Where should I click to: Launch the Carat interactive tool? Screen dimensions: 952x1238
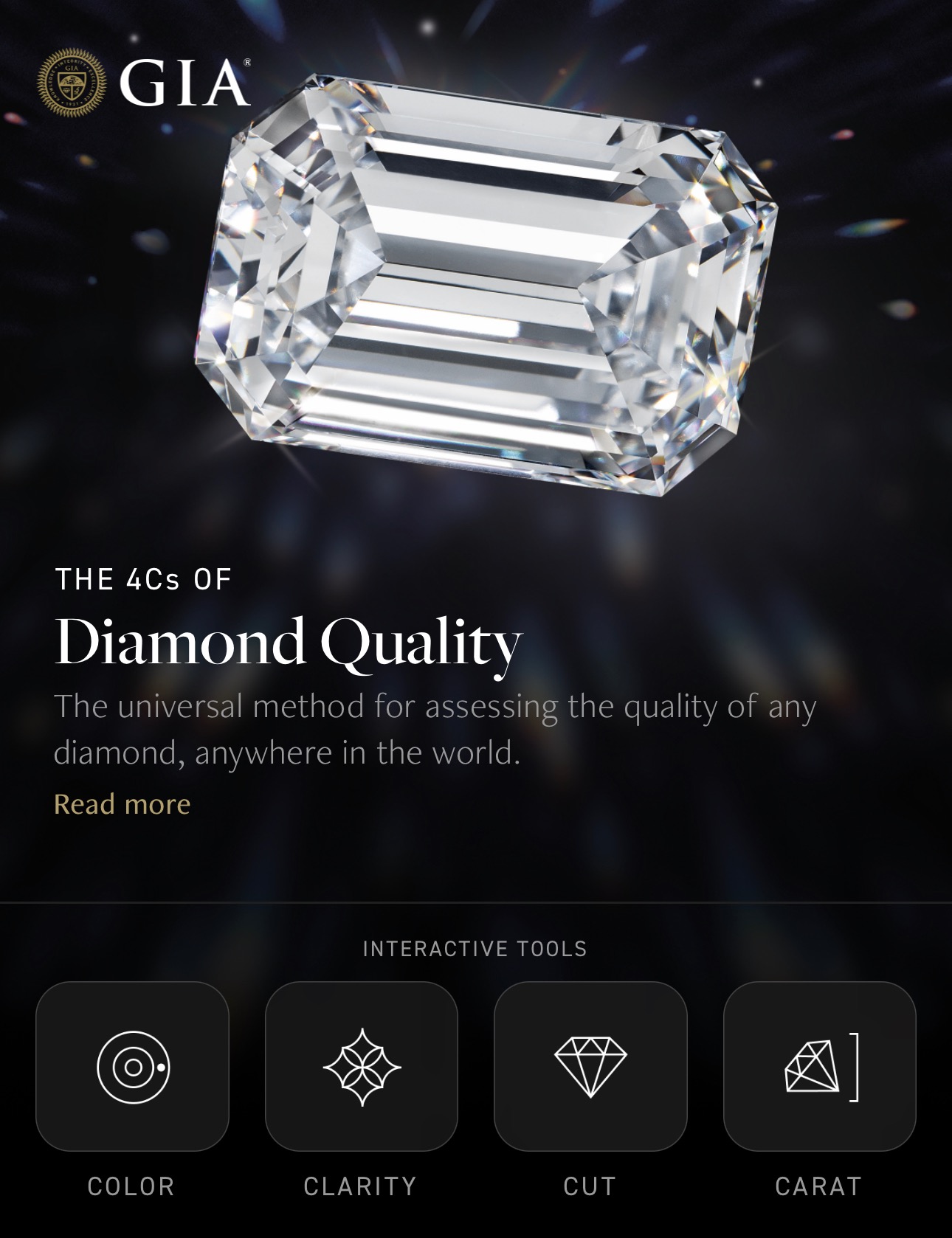click(x=819, y=1066)
